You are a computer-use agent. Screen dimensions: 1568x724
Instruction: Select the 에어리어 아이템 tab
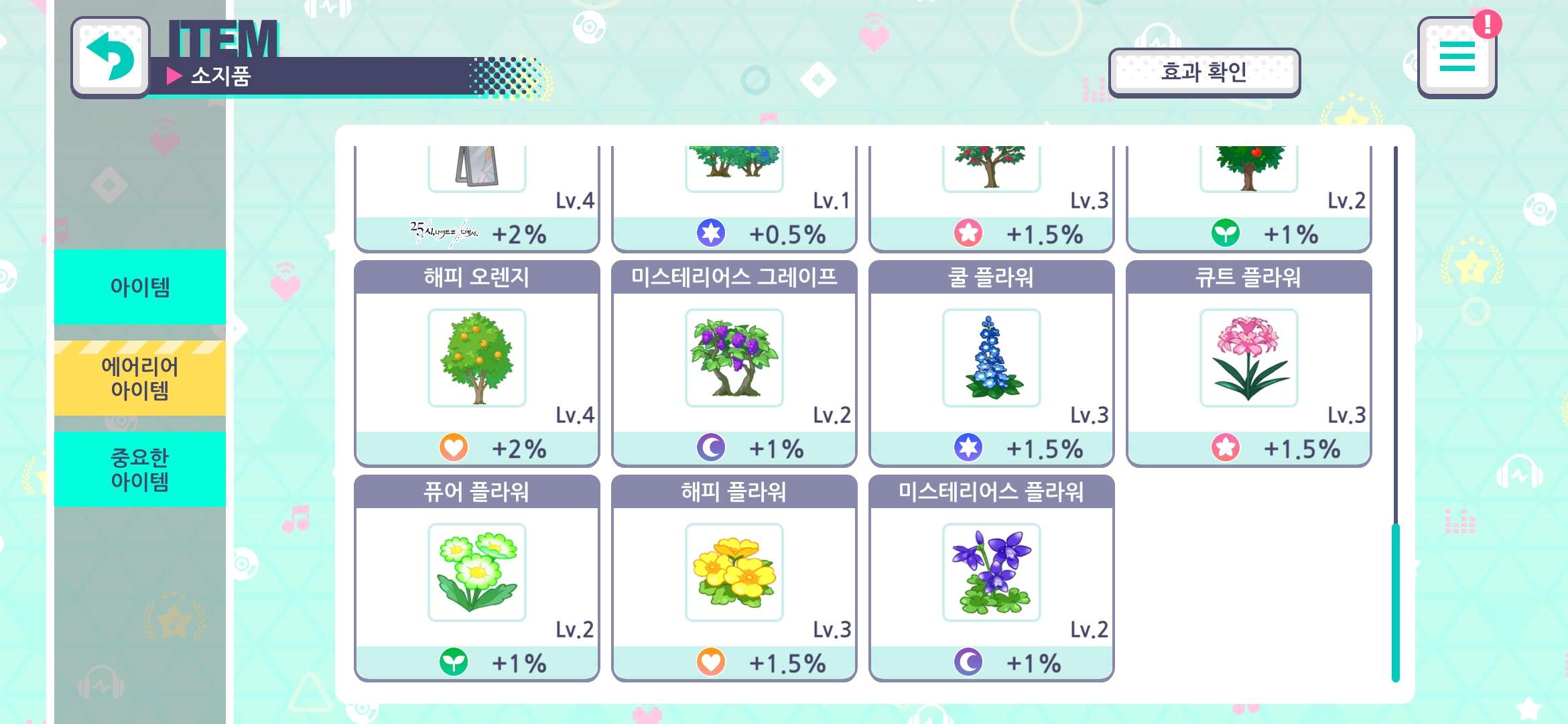click(x=140, y=378)
